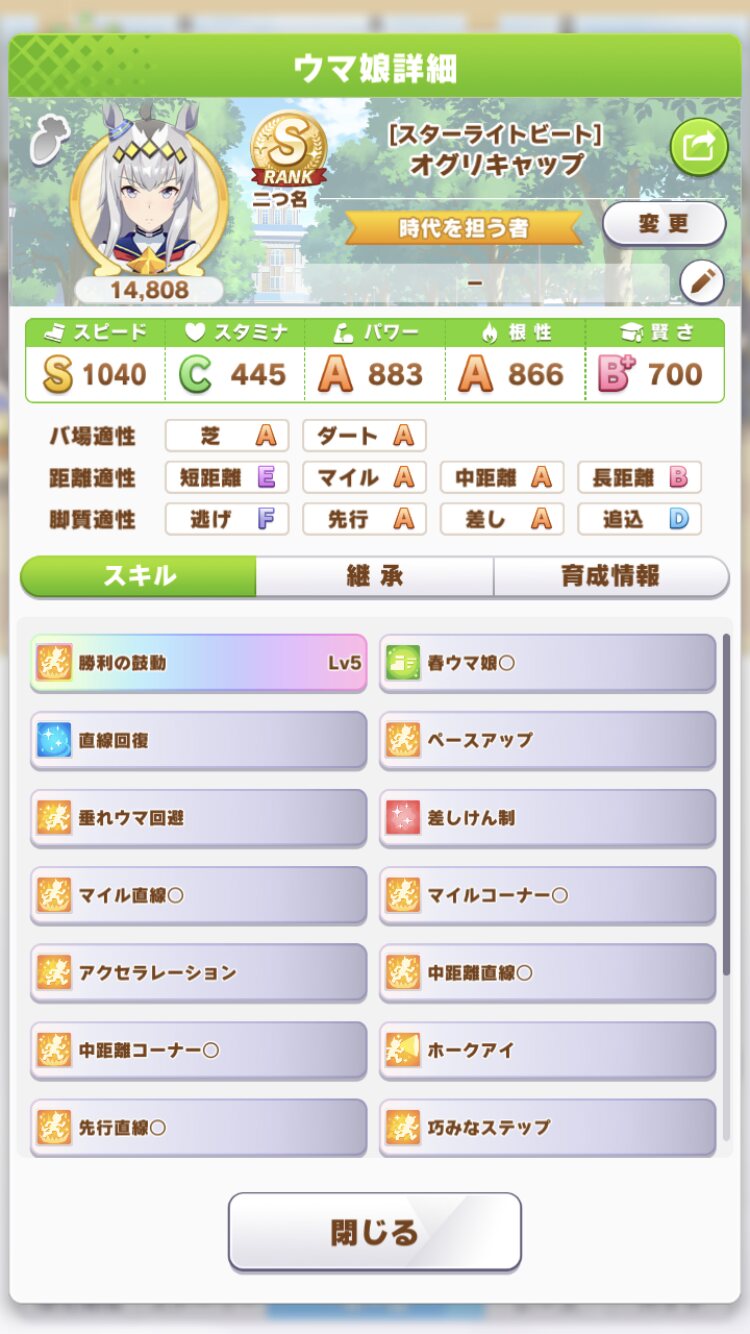This screenshot has width=750, height=1334.
Task: Open the ホークアイ skill details
Action: pos(547,1050)
